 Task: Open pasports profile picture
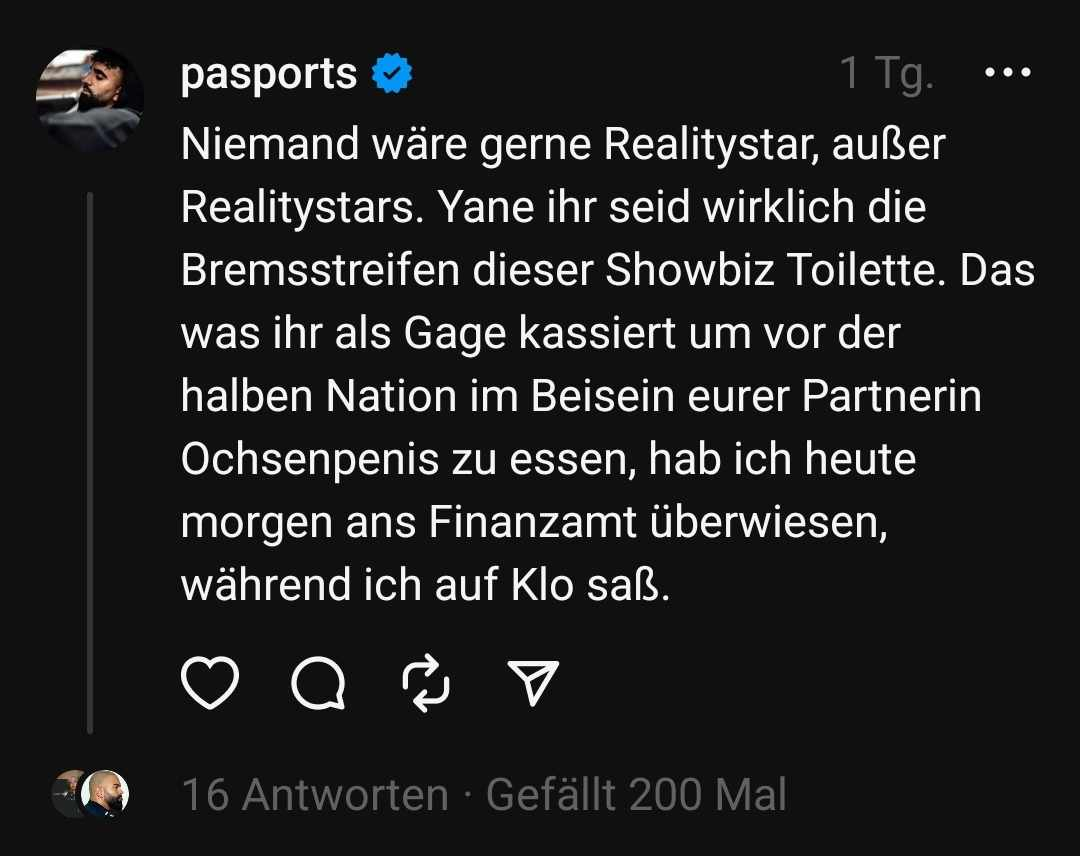coord(90,100)
